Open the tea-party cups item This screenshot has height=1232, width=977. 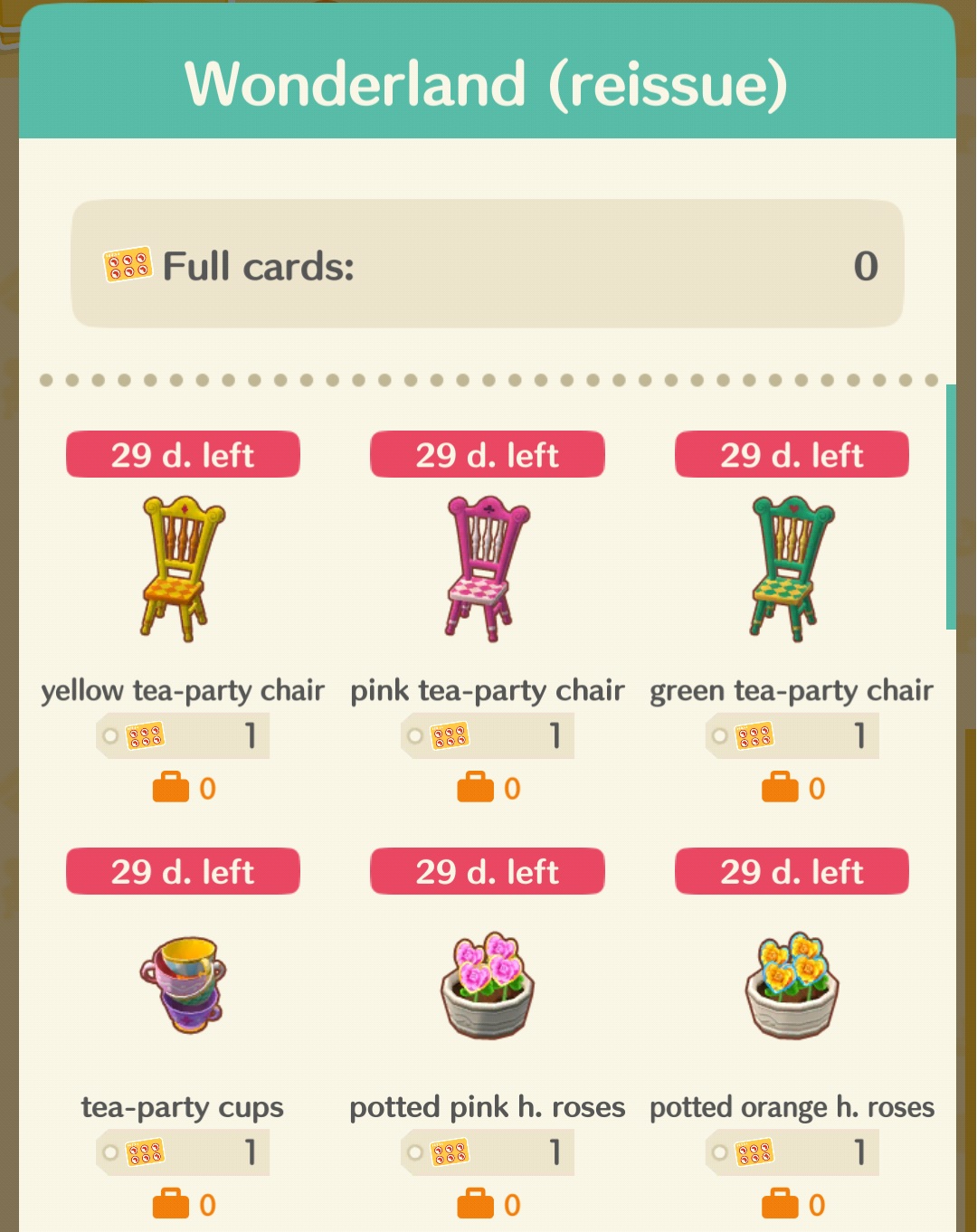[183, 986]
